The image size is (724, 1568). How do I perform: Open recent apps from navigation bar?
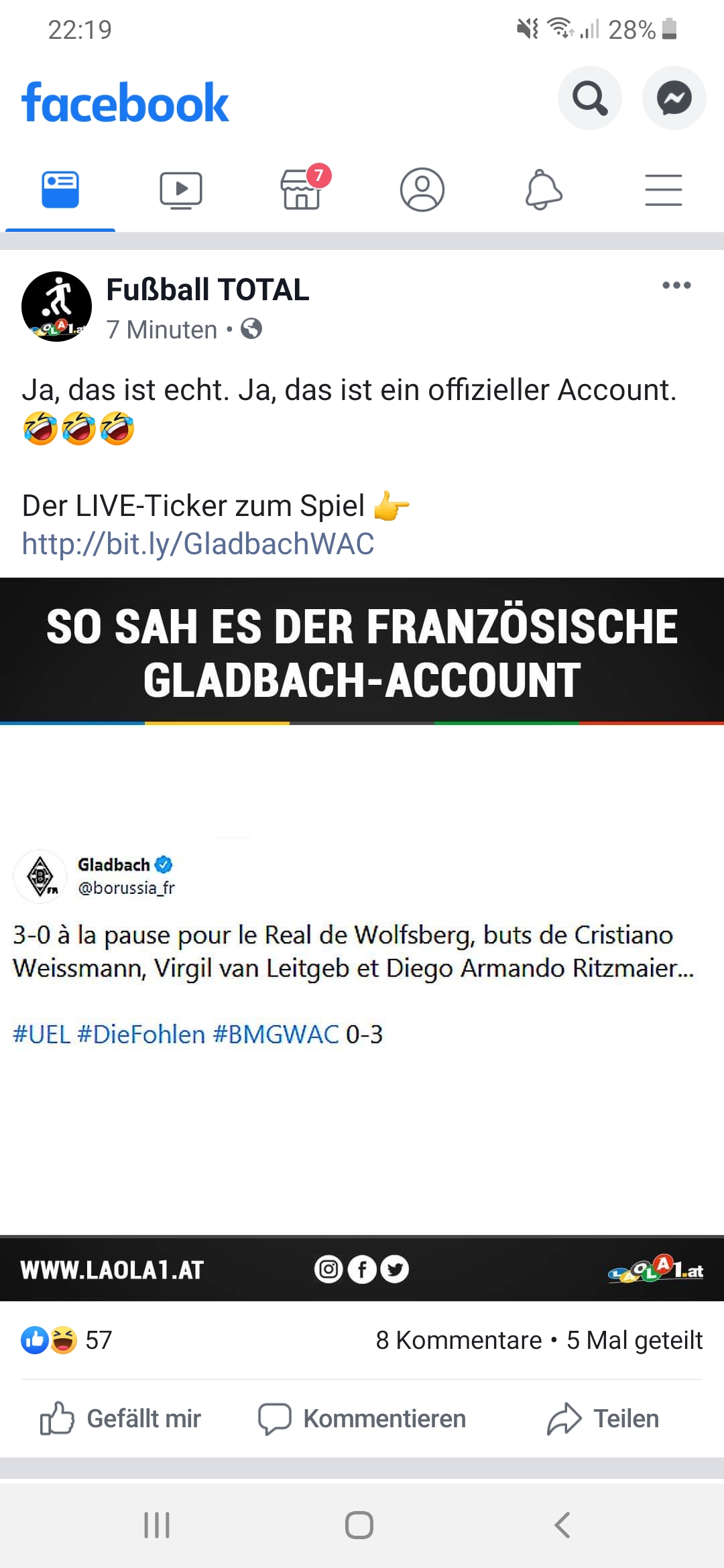(x=157, y=1525)
